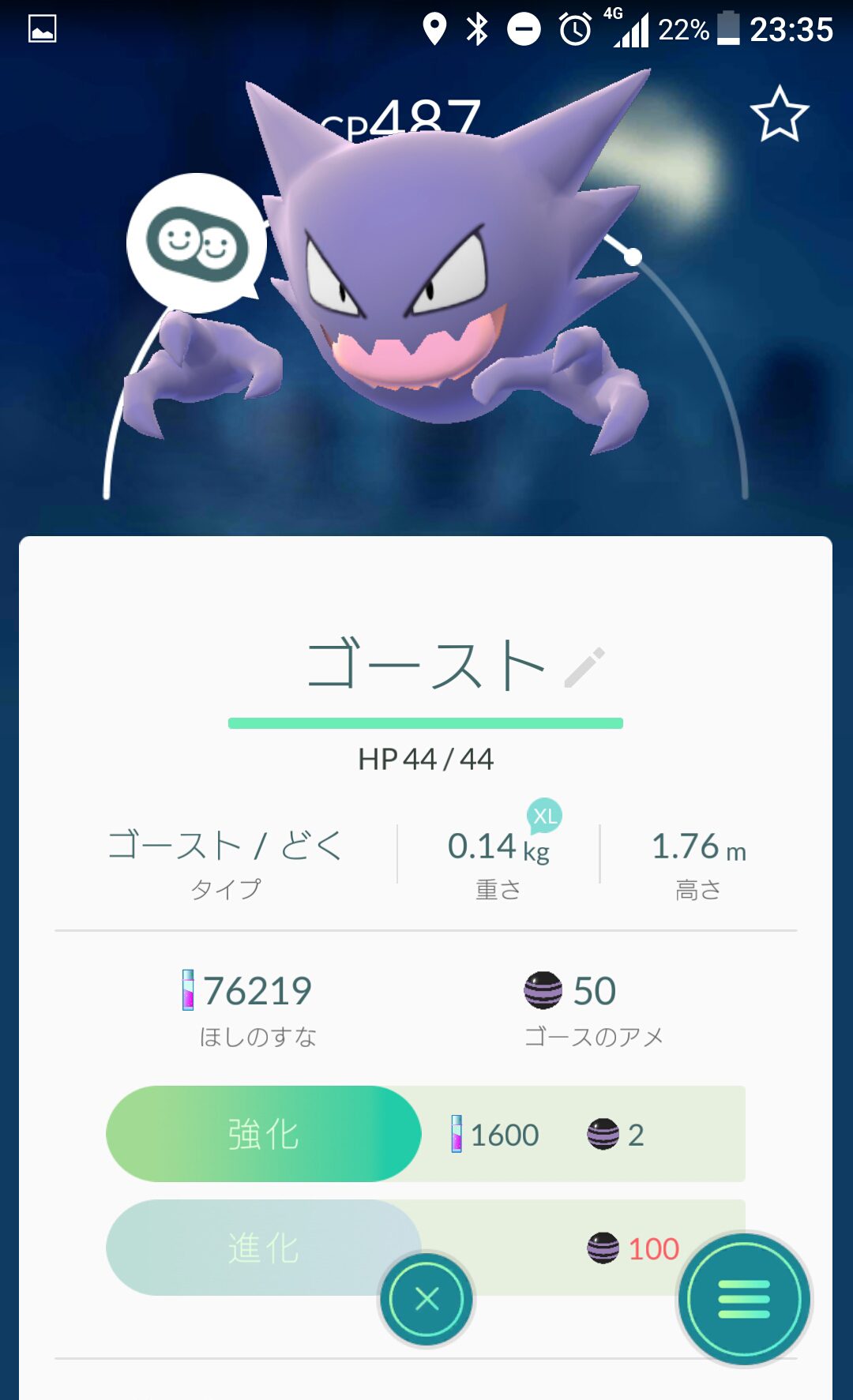This screenshot has width=853, height=1400.
Task: Tap the 進化 evolve button
Action: coord(263,1248)
